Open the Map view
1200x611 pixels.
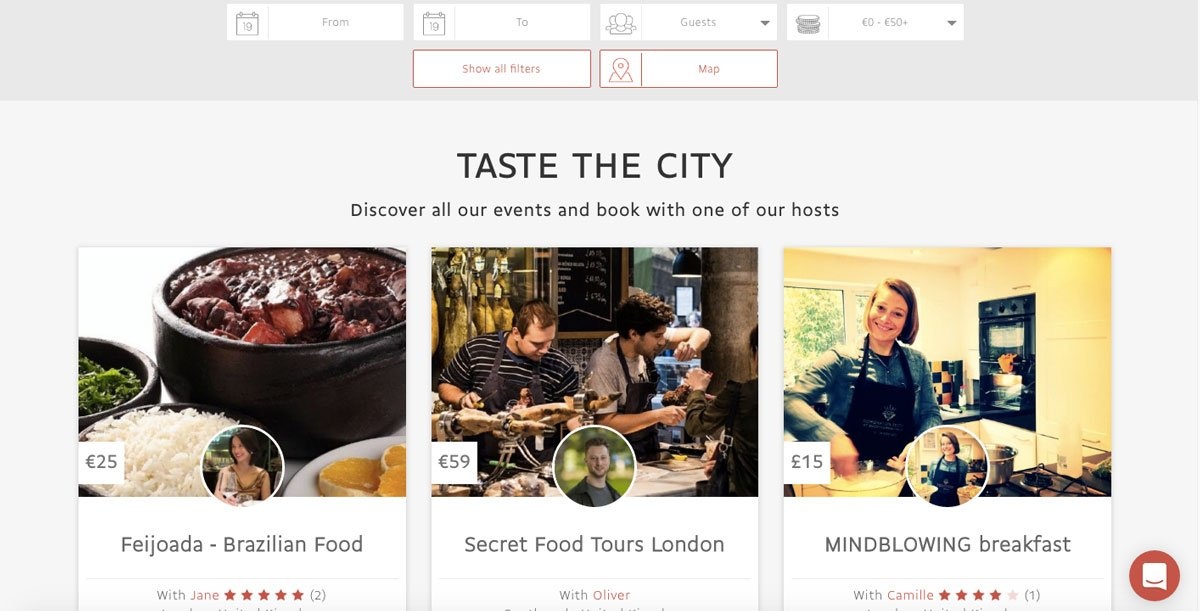tap(708, 69)
